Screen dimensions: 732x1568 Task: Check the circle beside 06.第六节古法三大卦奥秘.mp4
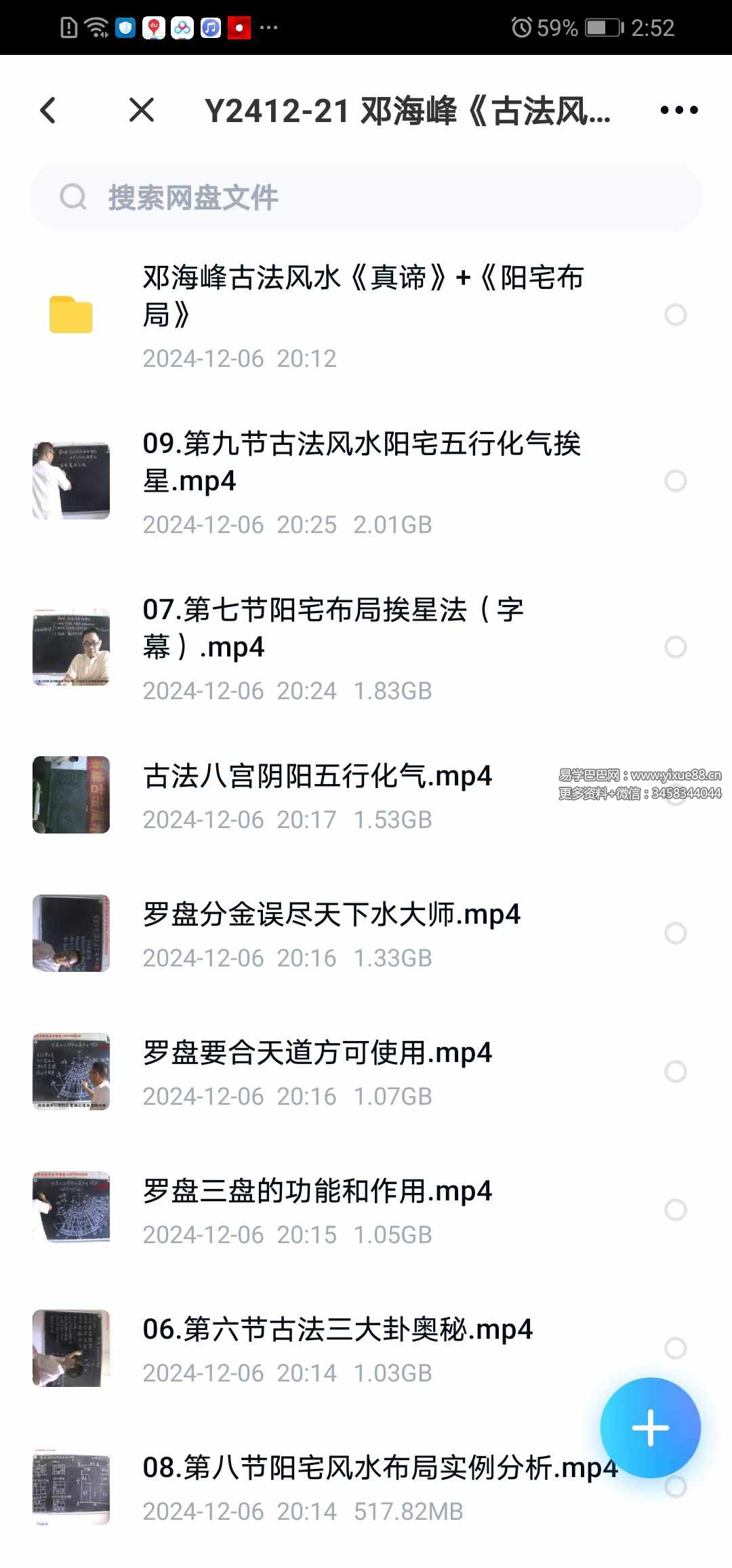point(675,1350)
